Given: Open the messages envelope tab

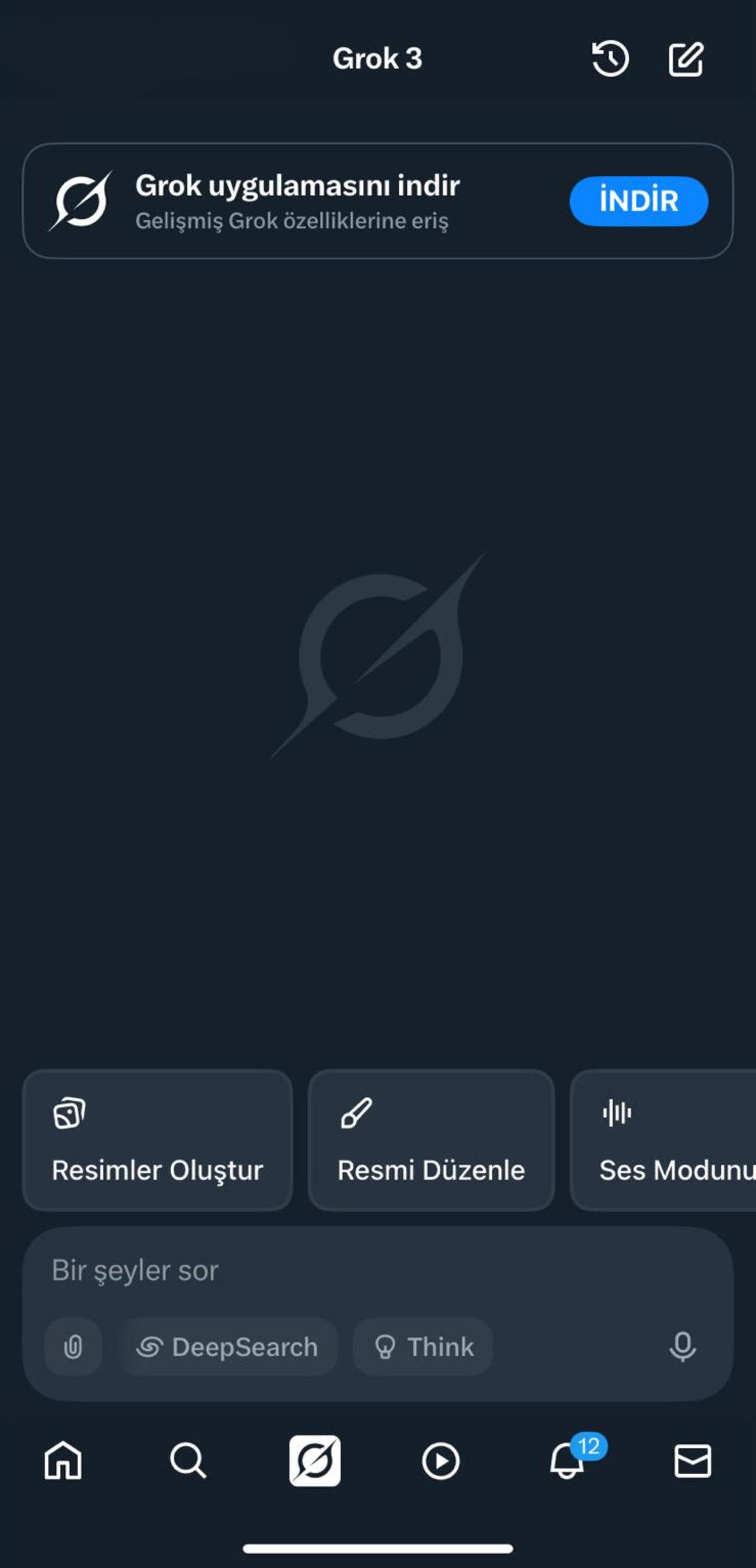Looking at the screenshot, I should tap(692, 1461).
